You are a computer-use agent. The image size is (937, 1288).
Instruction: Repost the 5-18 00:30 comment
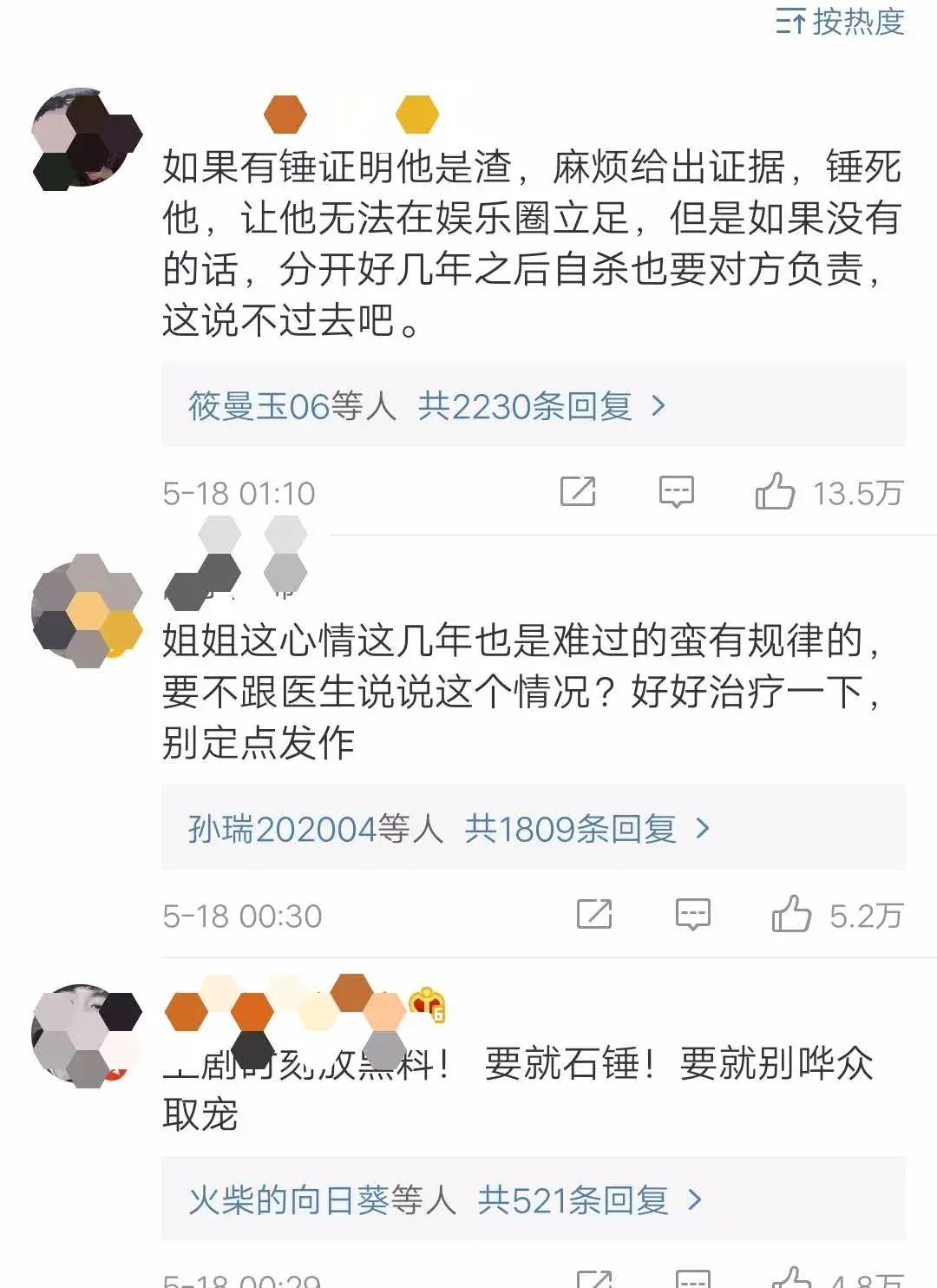594,915
